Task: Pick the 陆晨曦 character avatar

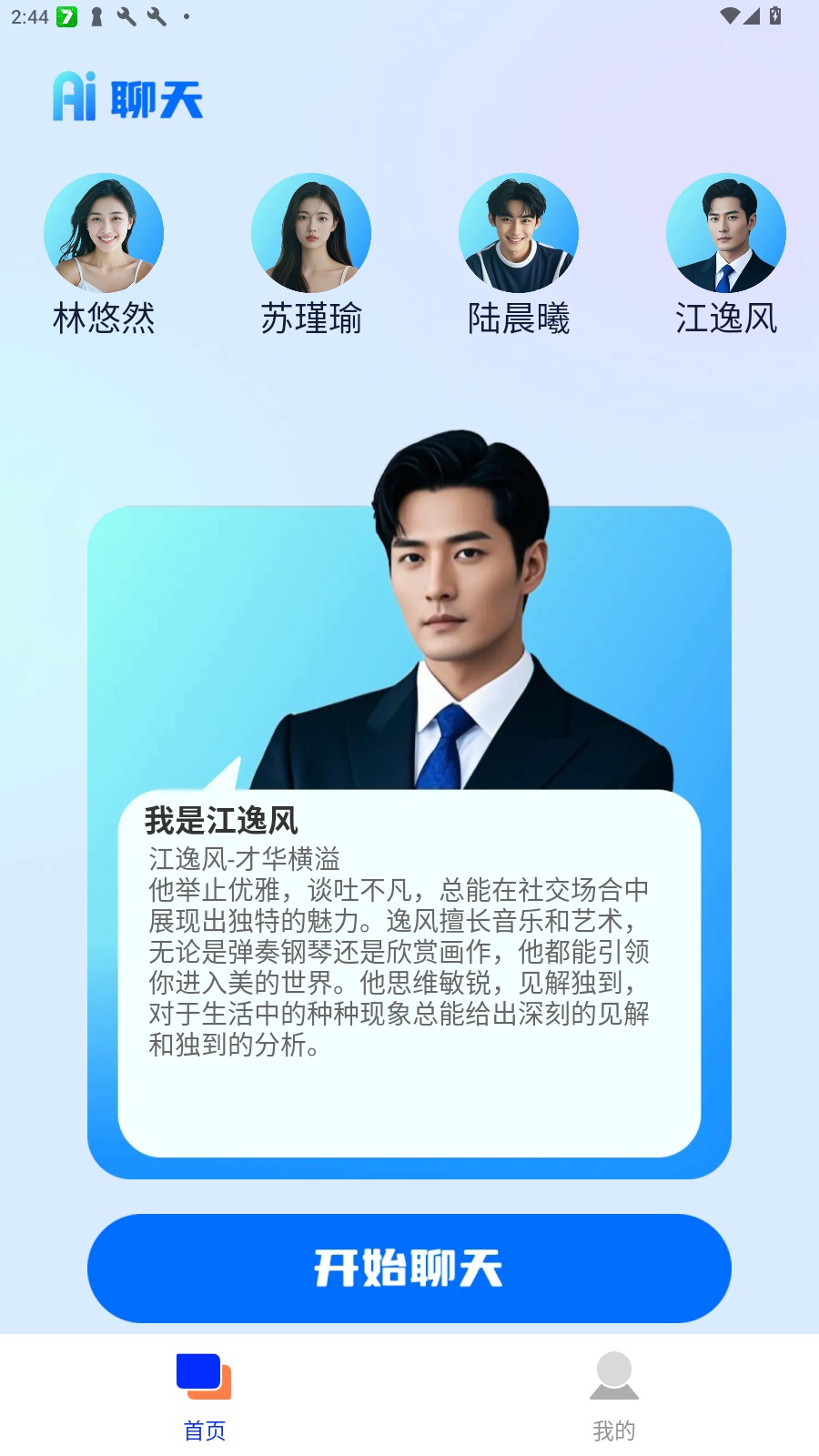Action: [519, 233]
